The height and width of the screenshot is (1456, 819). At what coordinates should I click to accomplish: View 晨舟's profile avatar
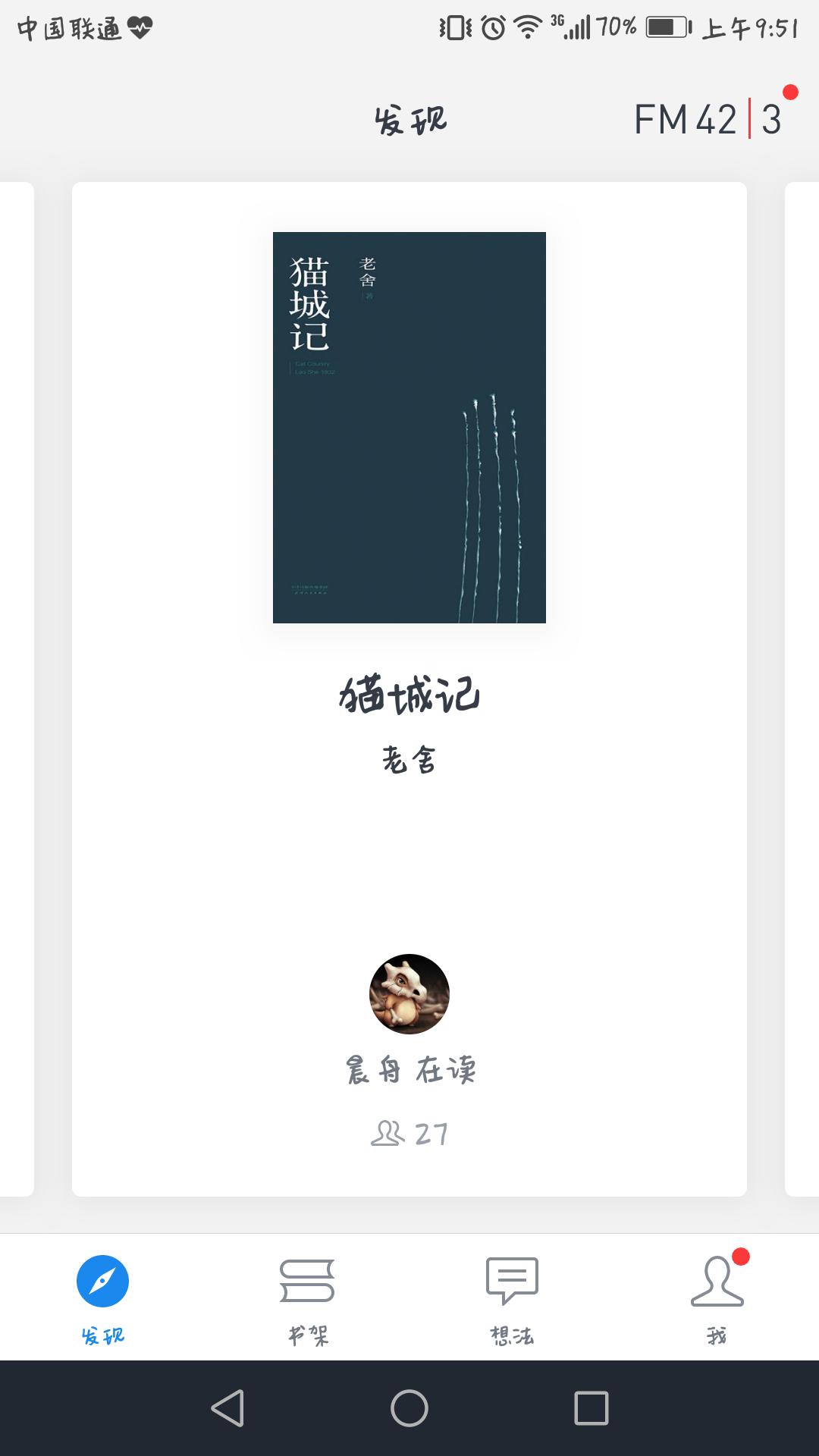coord(409,993)
